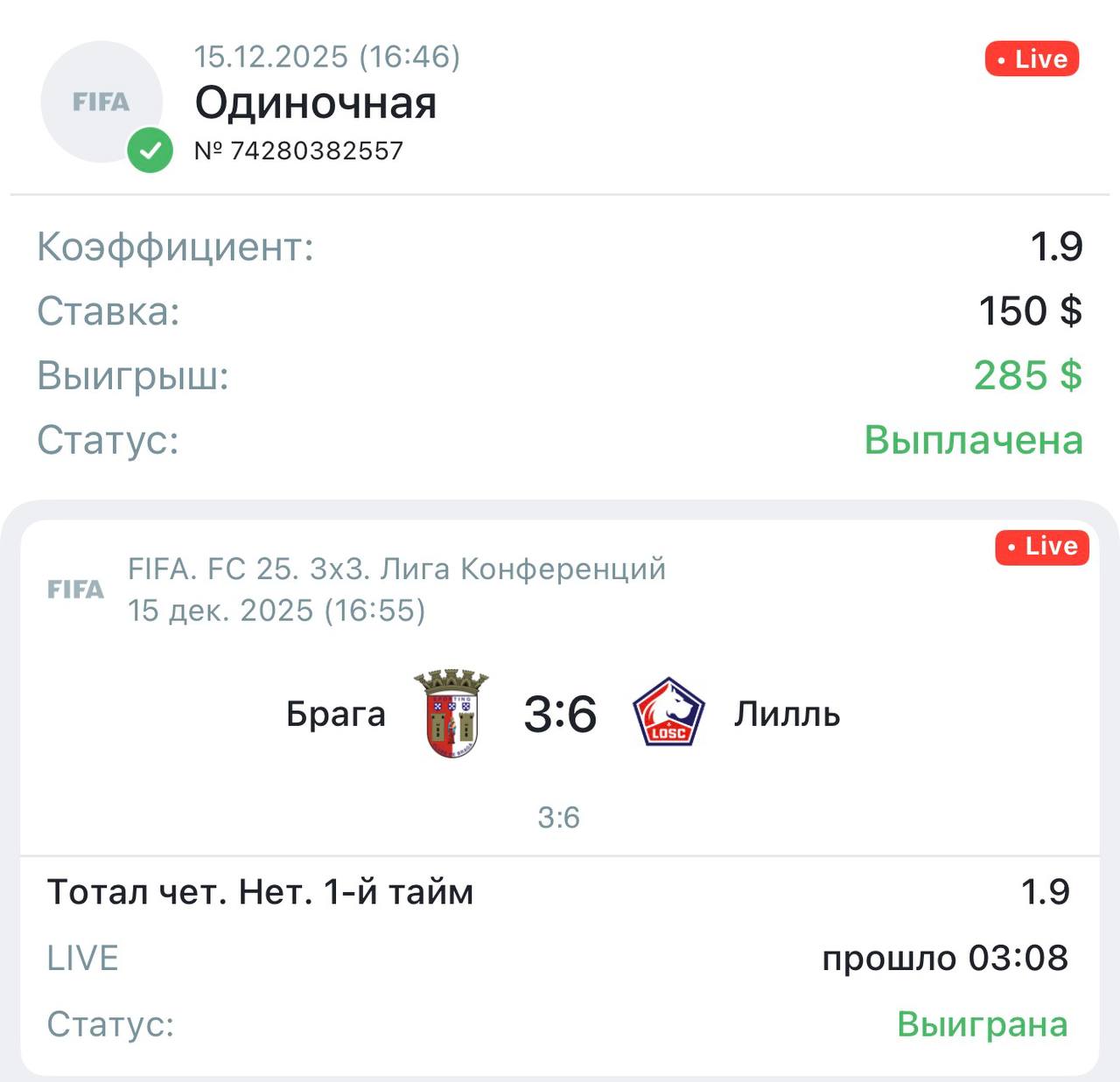Screen dimensions: 1120x1082
Task: Open the Брага vs Лилль match card
Action: (560, 714)
